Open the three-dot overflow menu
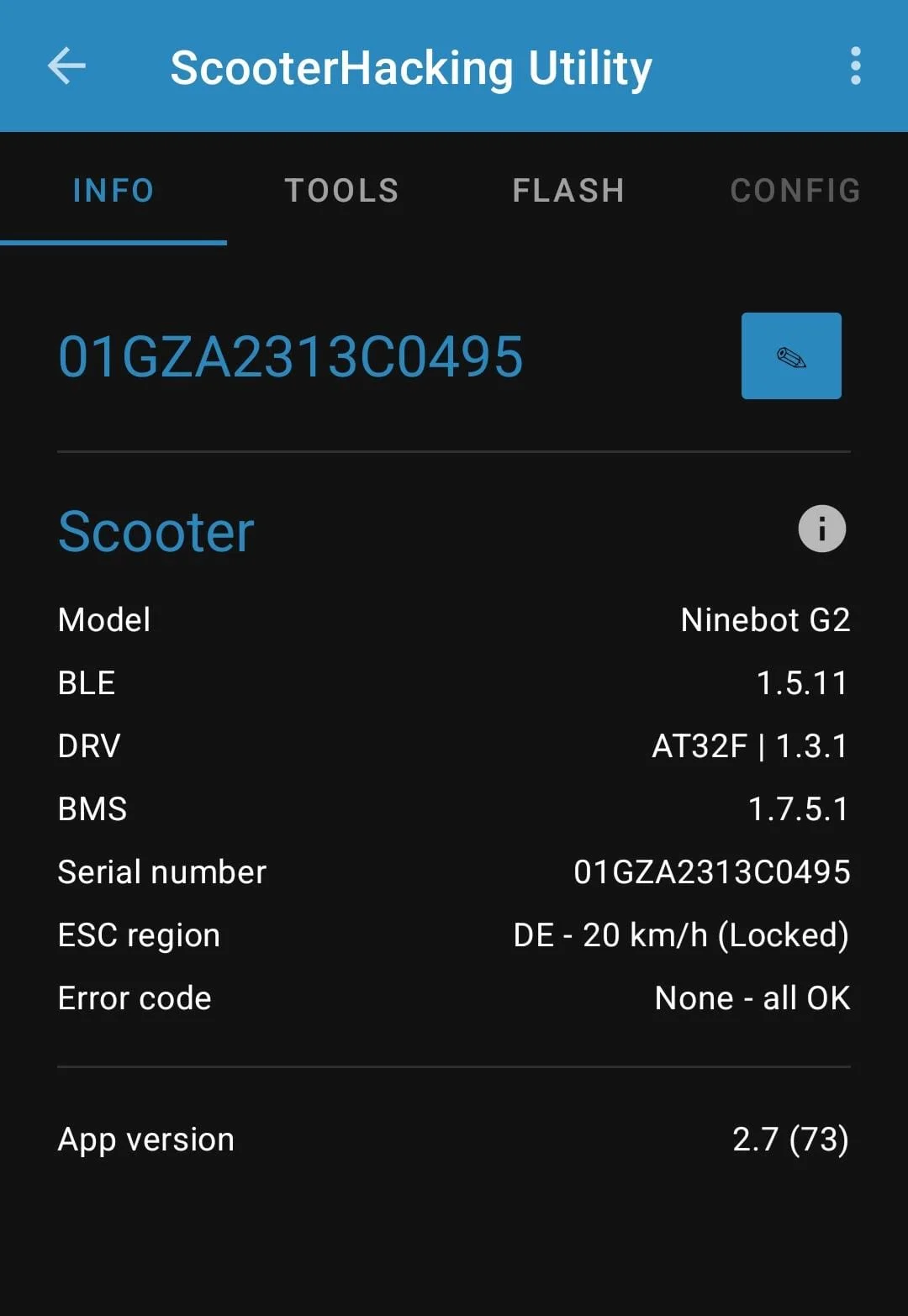 855,66
